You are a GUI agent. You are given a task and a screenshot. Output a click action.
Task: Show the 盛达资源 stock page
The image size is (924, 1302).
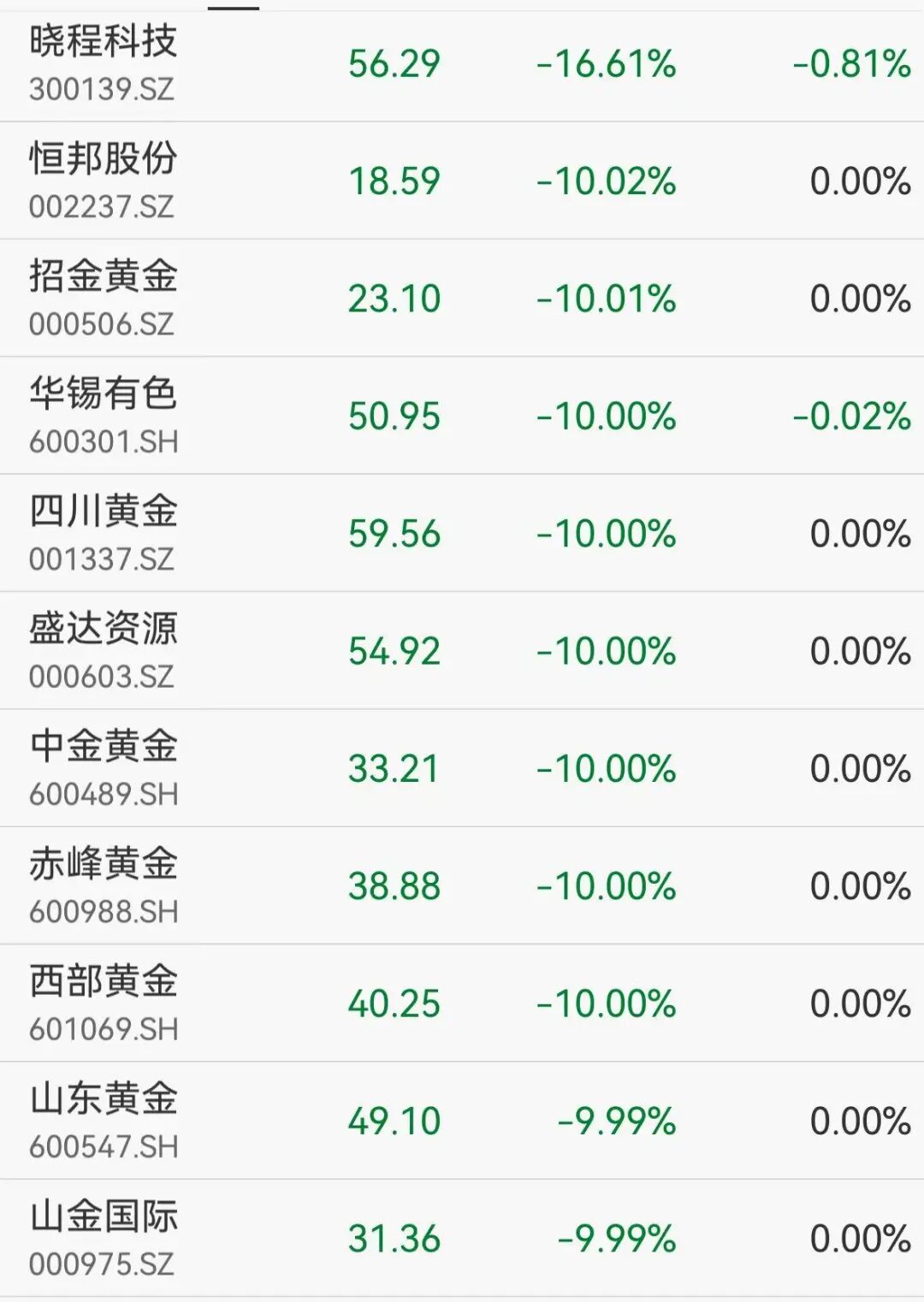tap(104, 650)
